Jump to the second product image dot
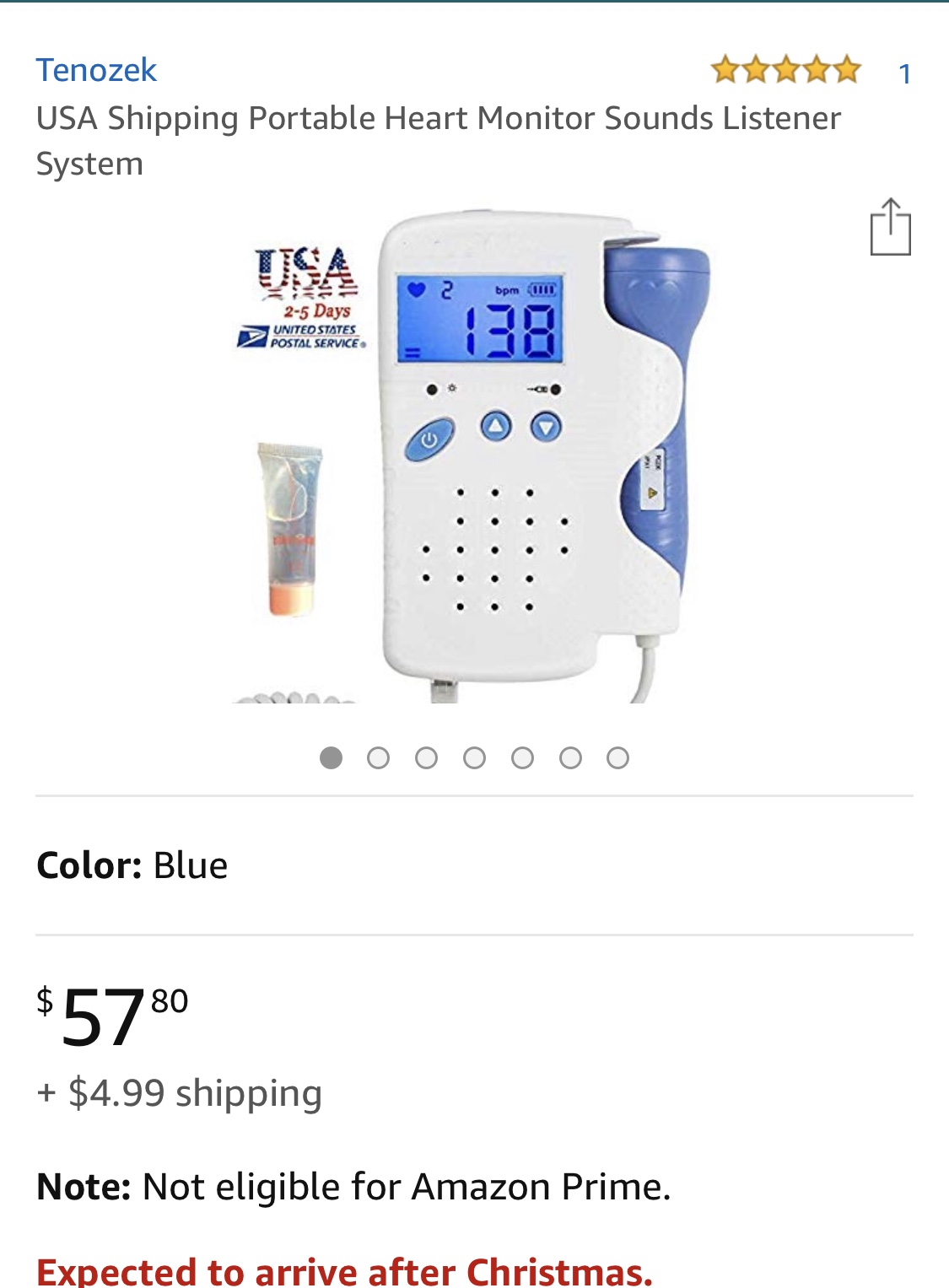949x1288 pixels. 379,758
